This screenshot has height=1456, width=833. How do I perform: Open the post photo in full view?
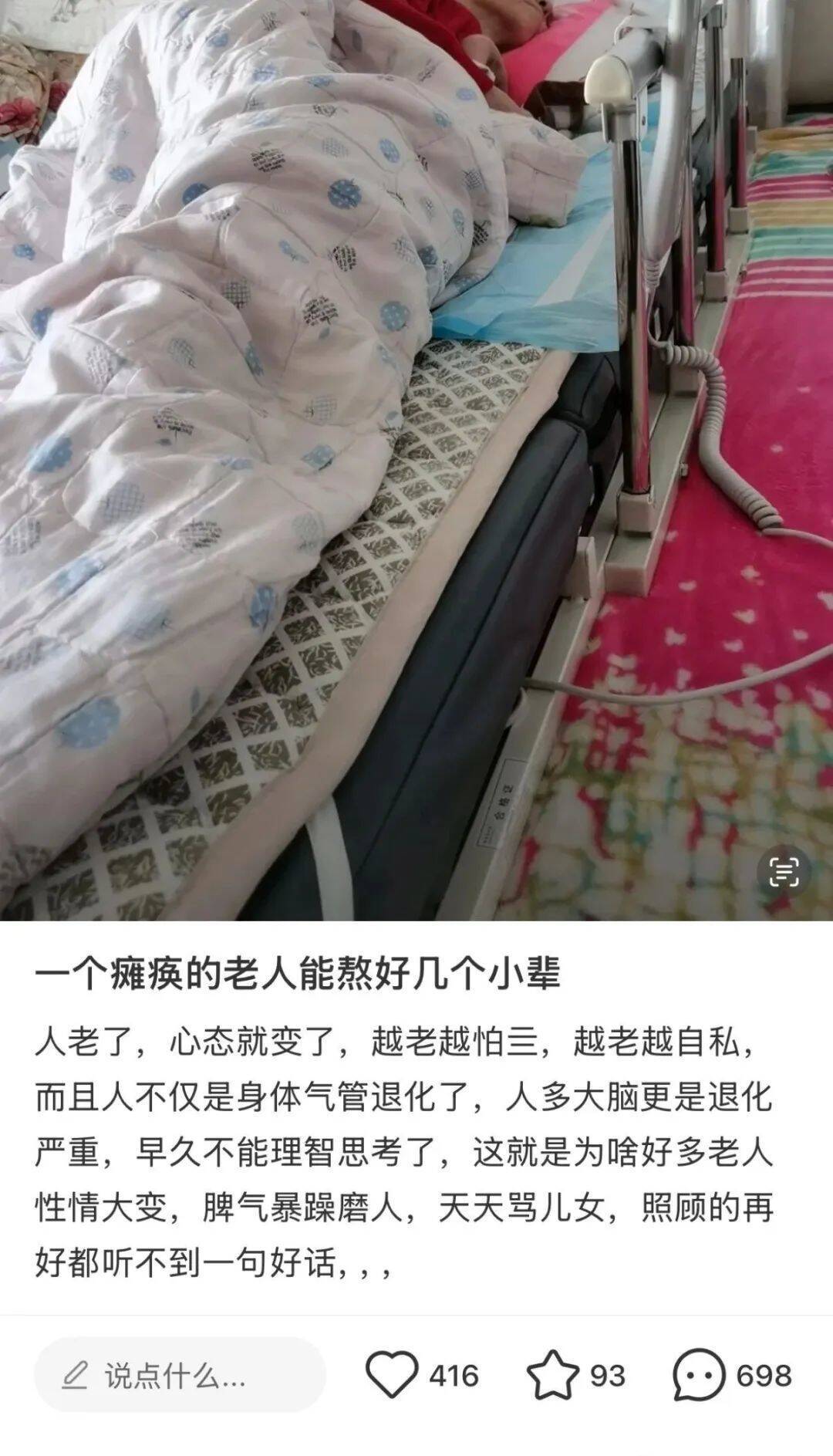(x=416, y=461)
